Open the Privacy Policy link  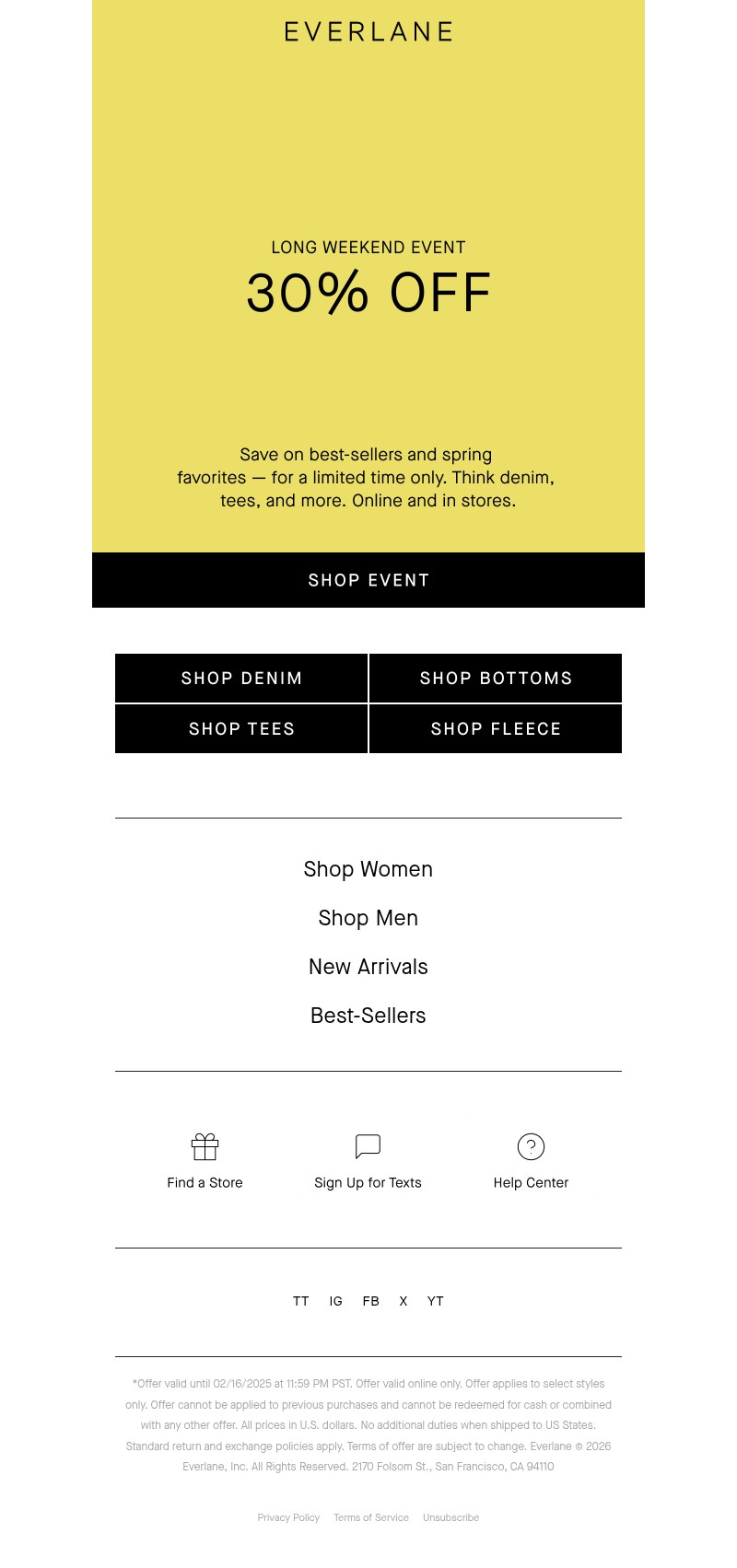click(288, 1517)
